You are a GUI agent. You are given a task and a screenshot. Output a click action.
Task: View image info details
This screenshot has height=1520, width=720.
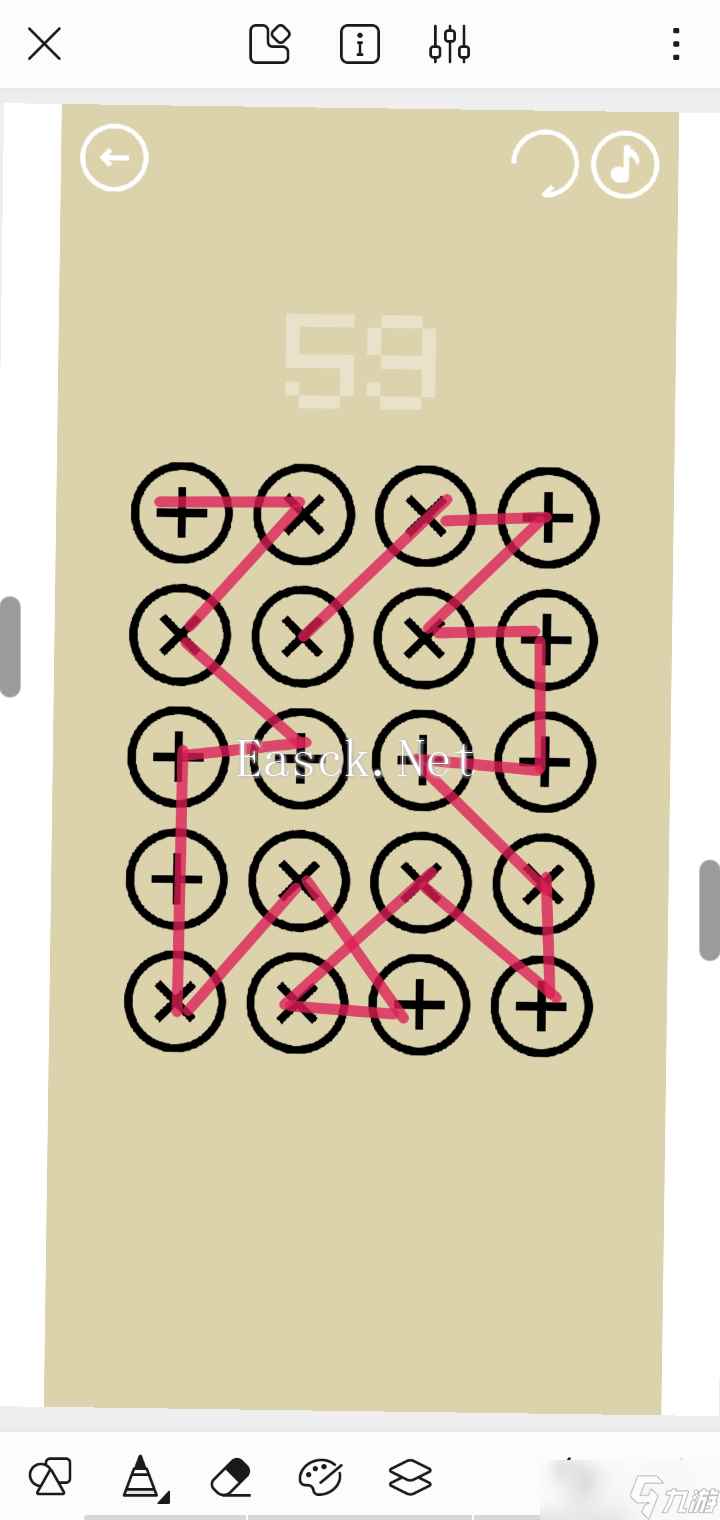pos(359,44)
